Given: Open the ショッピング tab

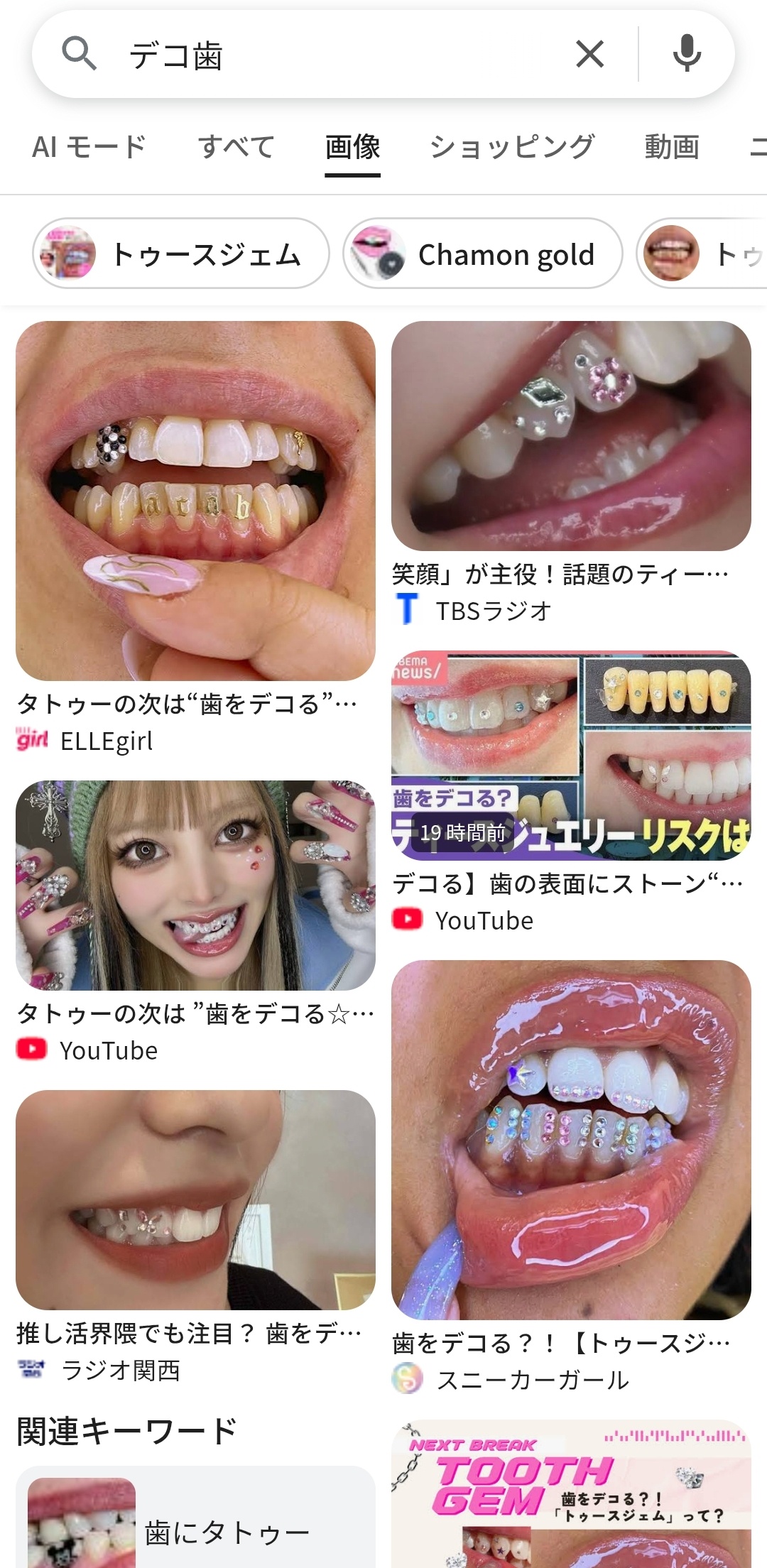Looking at the screenshot, I should (x=511, y=147).
